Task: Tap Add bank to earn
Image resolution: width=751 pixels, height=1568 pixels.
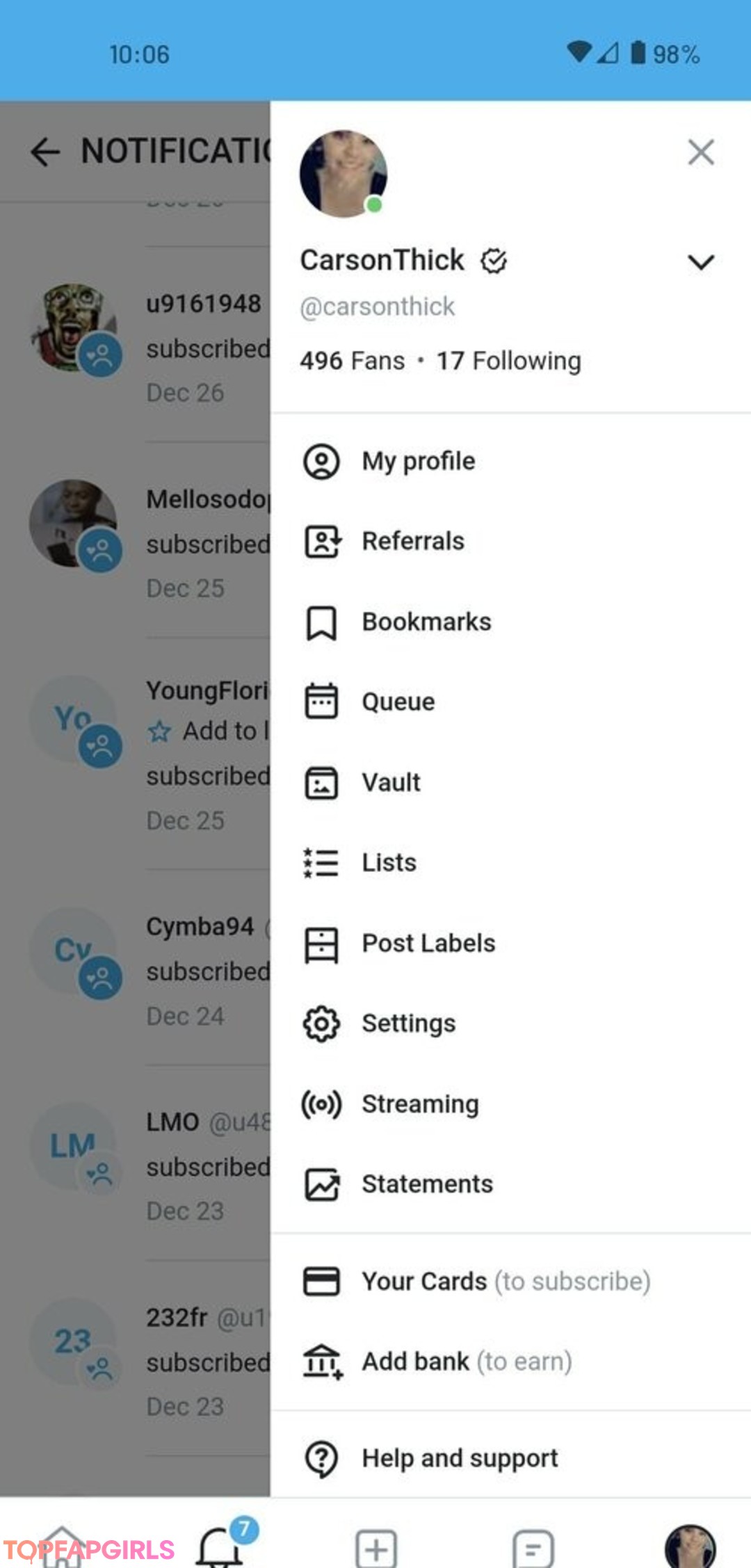Action: [x=510, y=1361]
